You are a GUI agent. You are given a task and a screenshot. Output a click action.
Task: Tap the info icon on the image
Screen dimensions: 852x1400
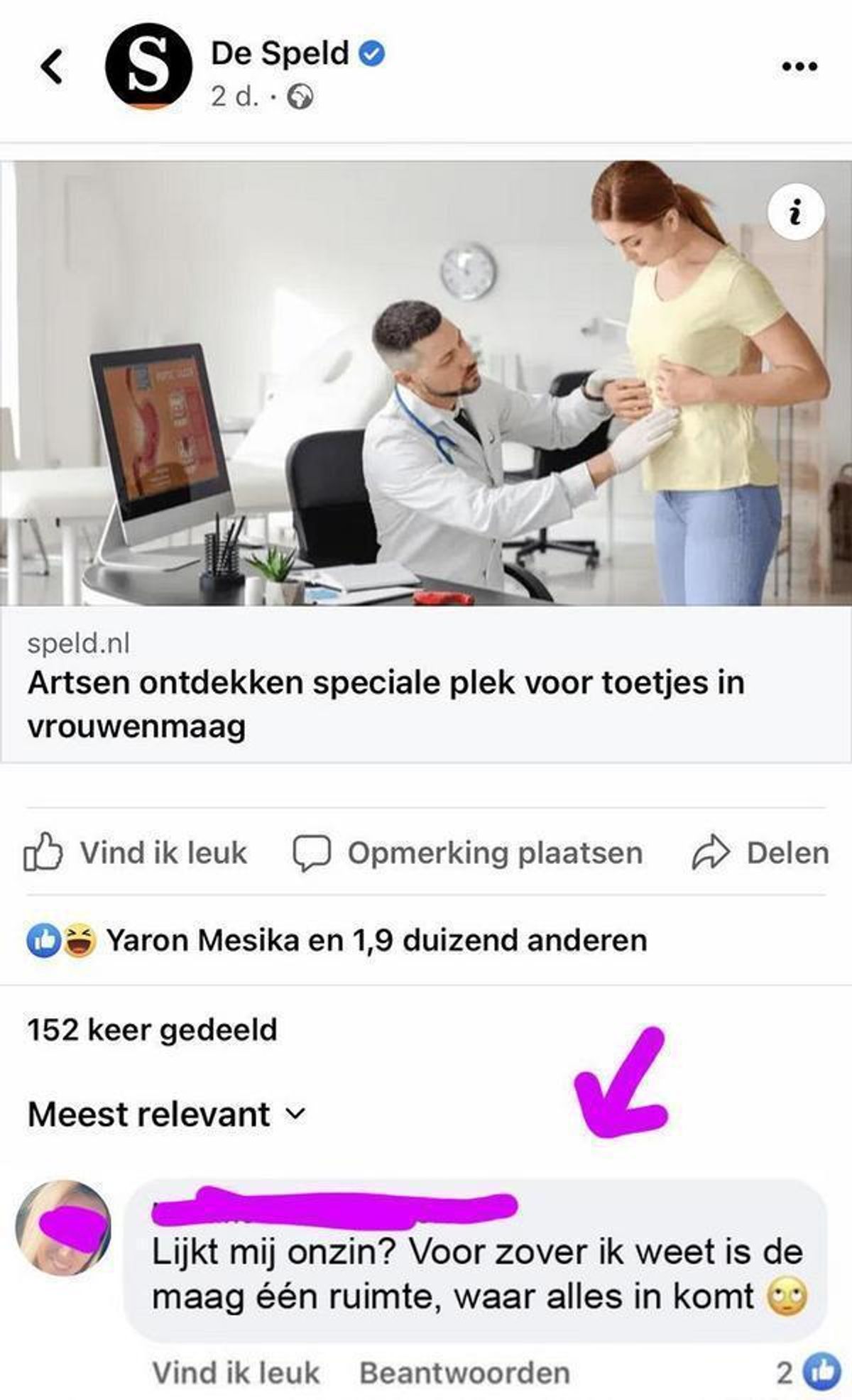(x=797, y=212)
